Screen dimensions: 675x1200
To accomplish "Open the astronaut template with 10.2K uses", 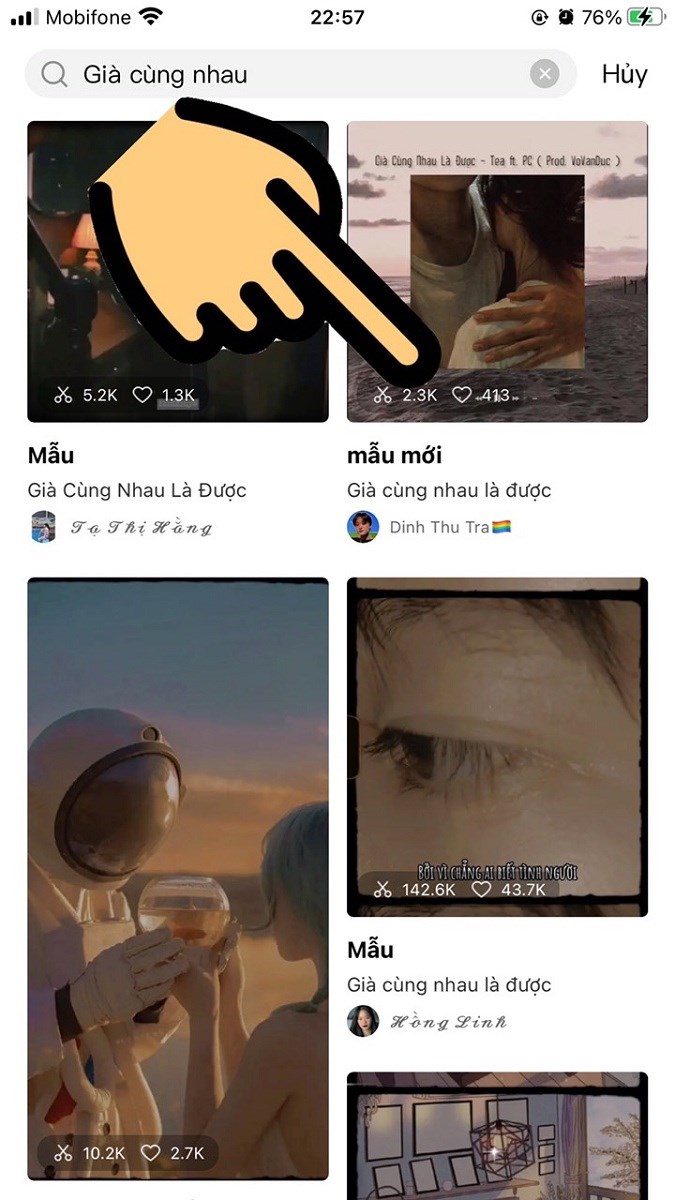I will 177,870.
